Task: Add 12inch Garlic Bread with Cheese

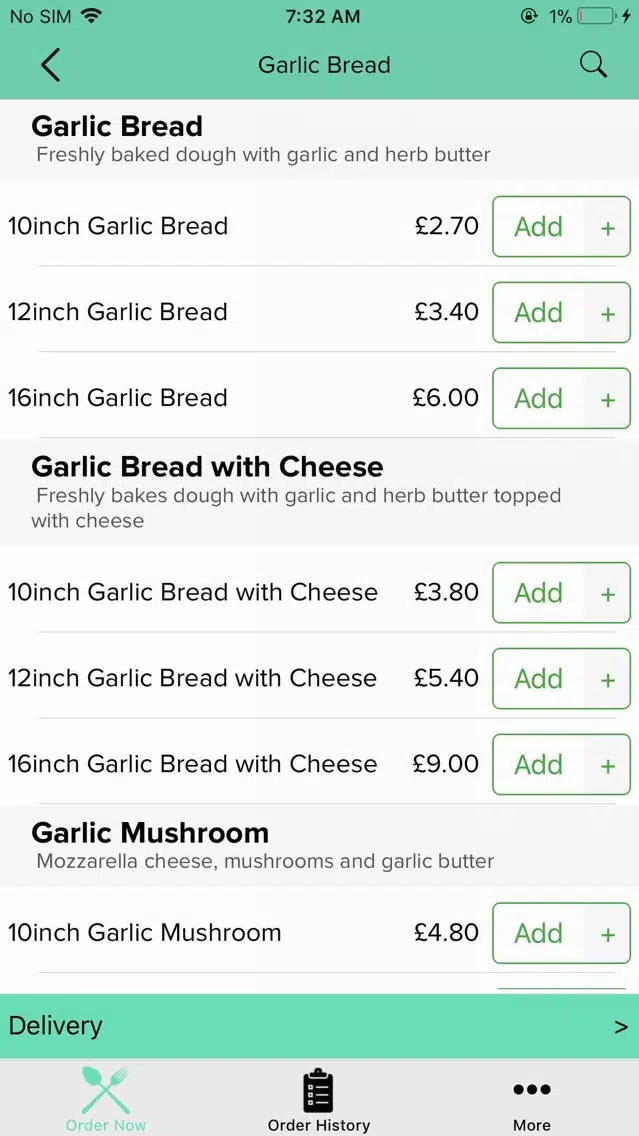Action: point(561,679)
